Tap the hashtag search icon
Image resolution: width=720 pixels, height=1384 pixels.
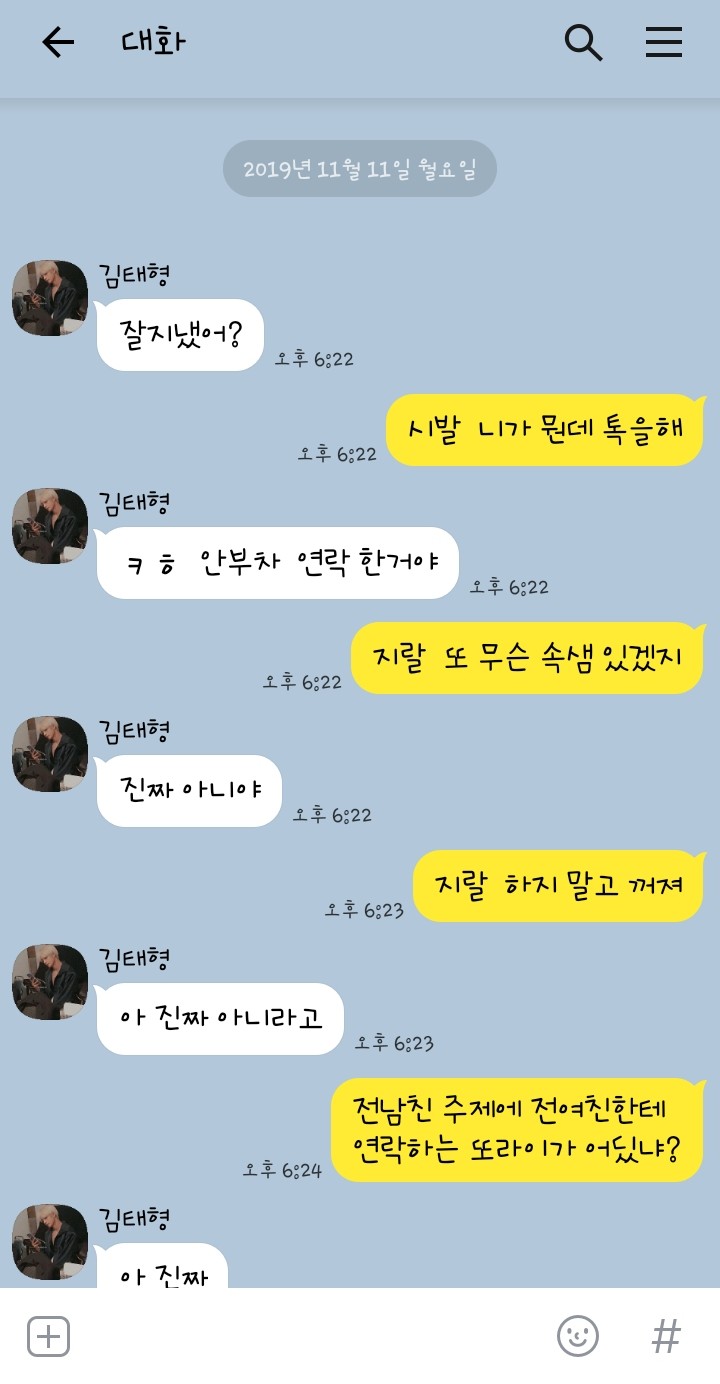666,1336
